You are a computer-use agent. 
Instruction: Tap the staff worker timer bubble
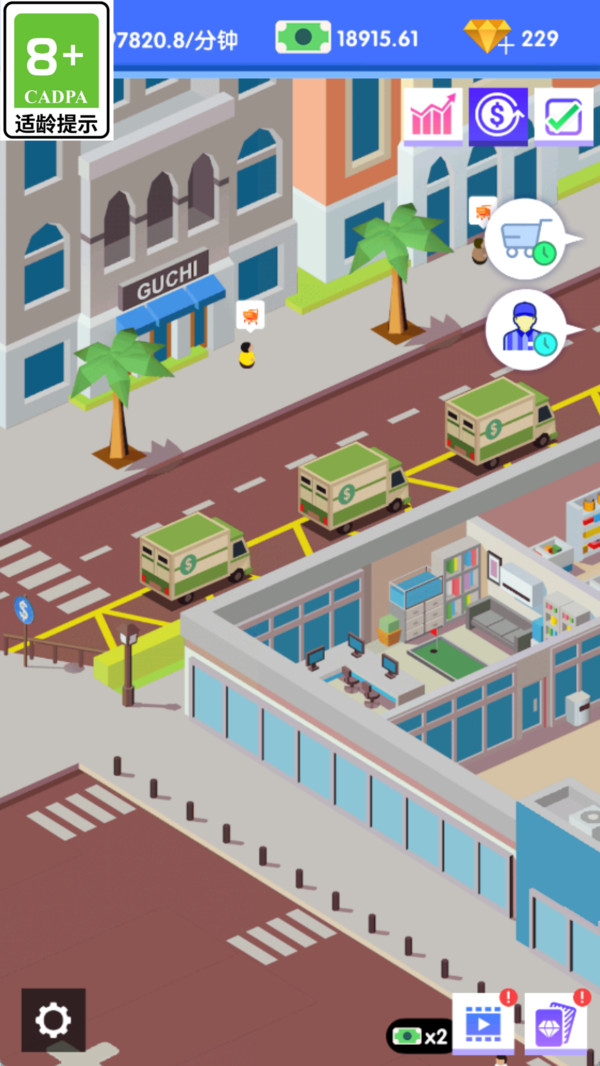pyautogui.click(x=529, y=329)
